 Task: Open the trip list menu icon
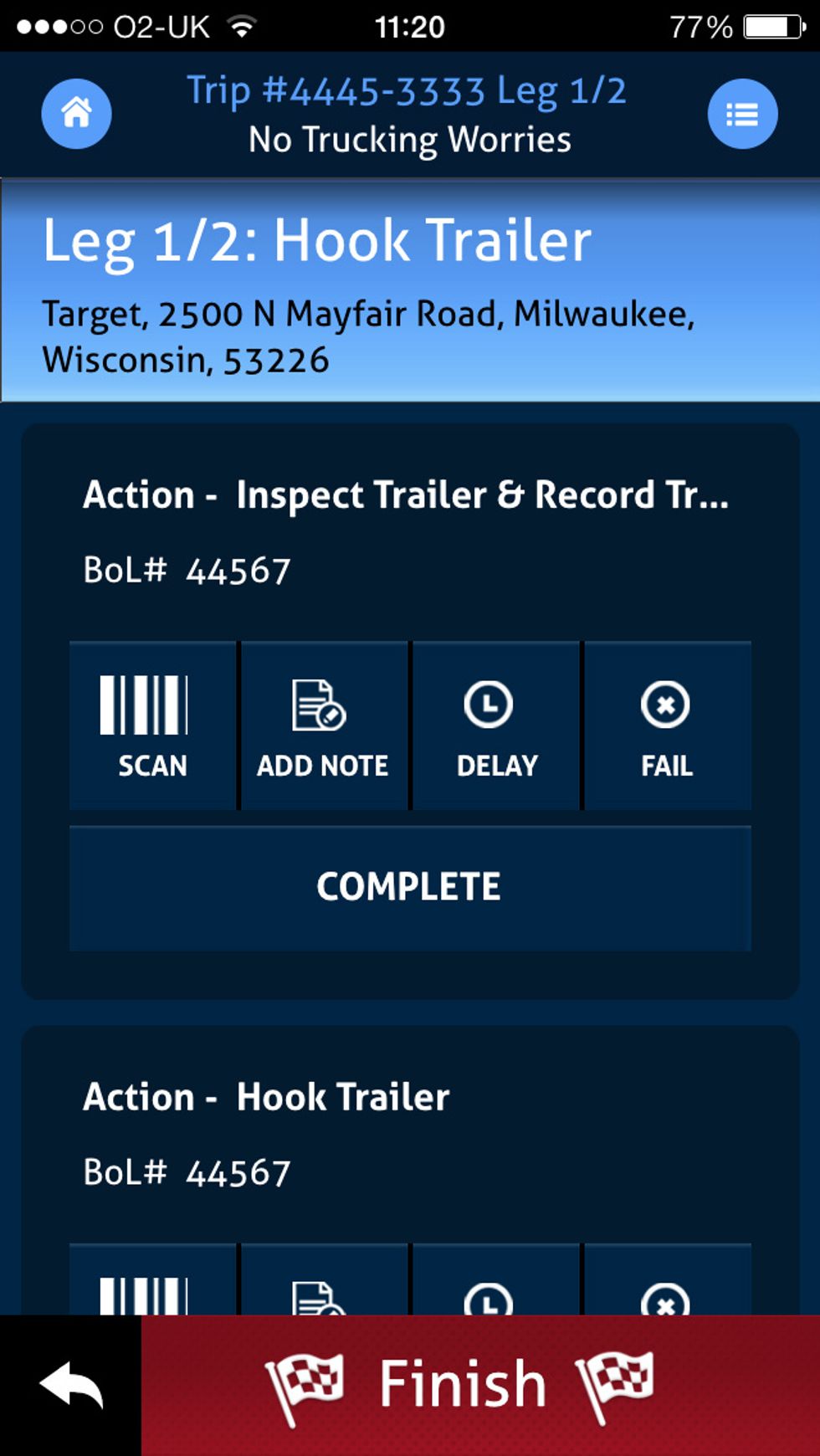click(x=742, y=114)
